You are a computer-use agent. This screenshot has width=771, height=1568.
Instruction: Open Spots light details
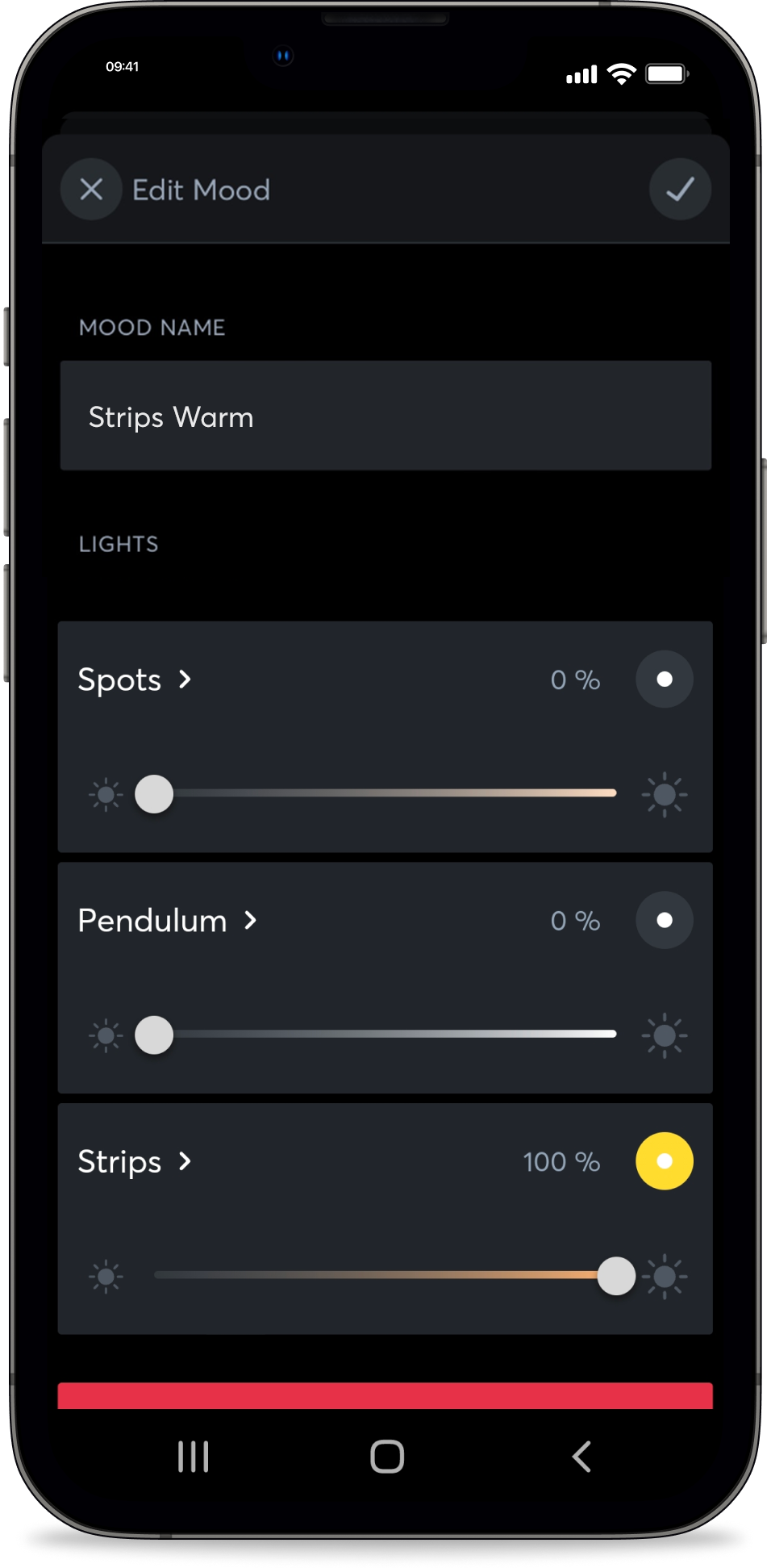(x=135, y=679)
